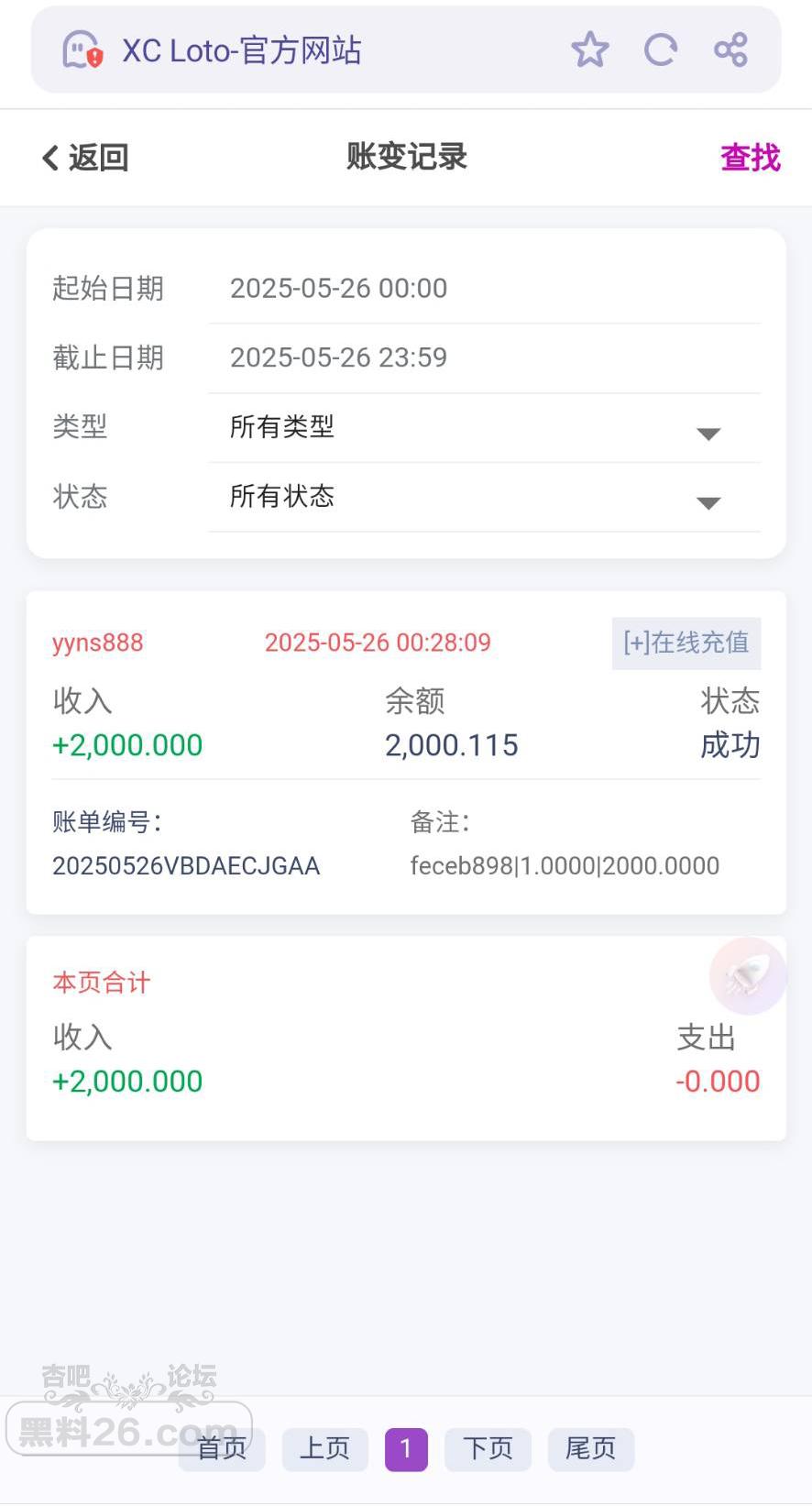Share the page via the share icon
The height and width of the screenshot is (1506, 812).
tap(730, 49)
